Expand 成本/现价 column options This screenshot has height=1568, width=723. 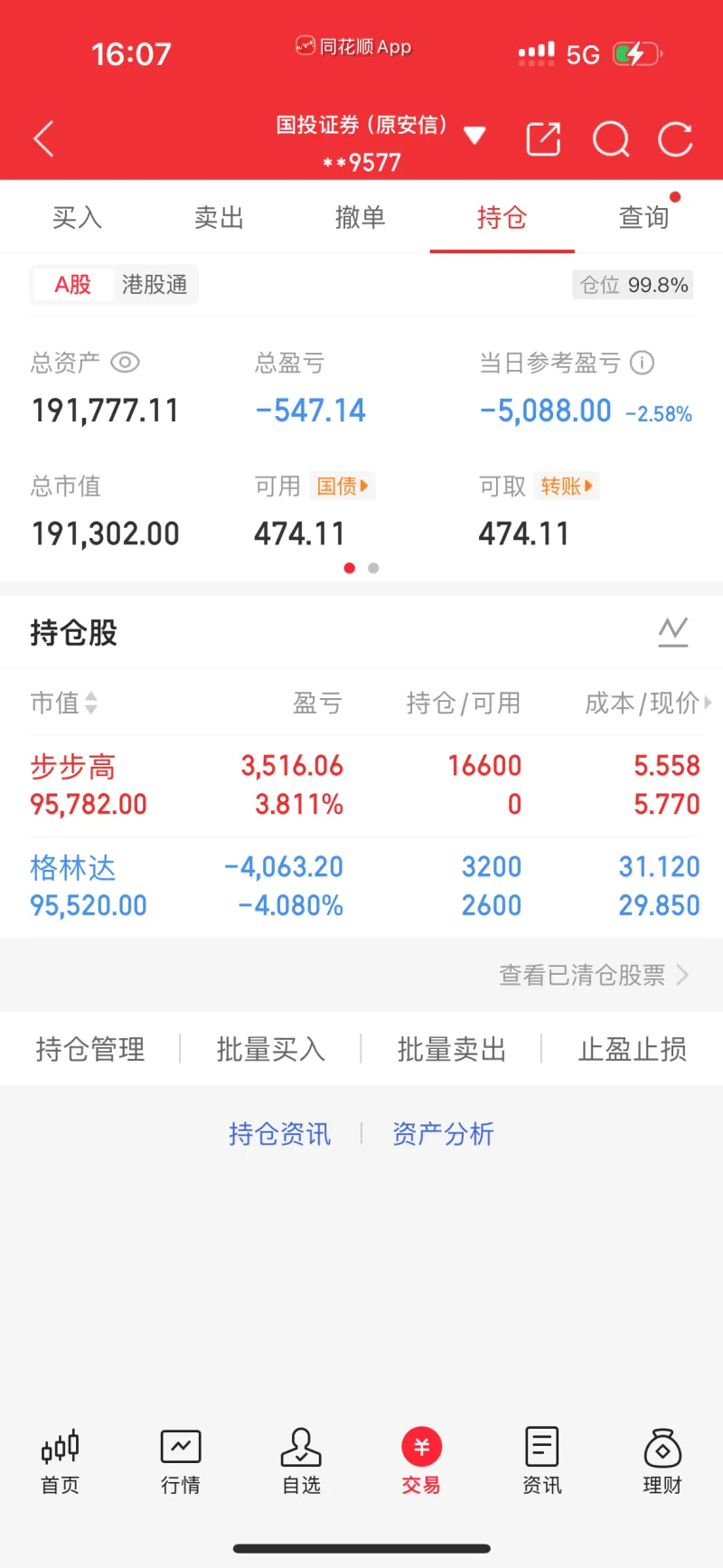(708, 704)
